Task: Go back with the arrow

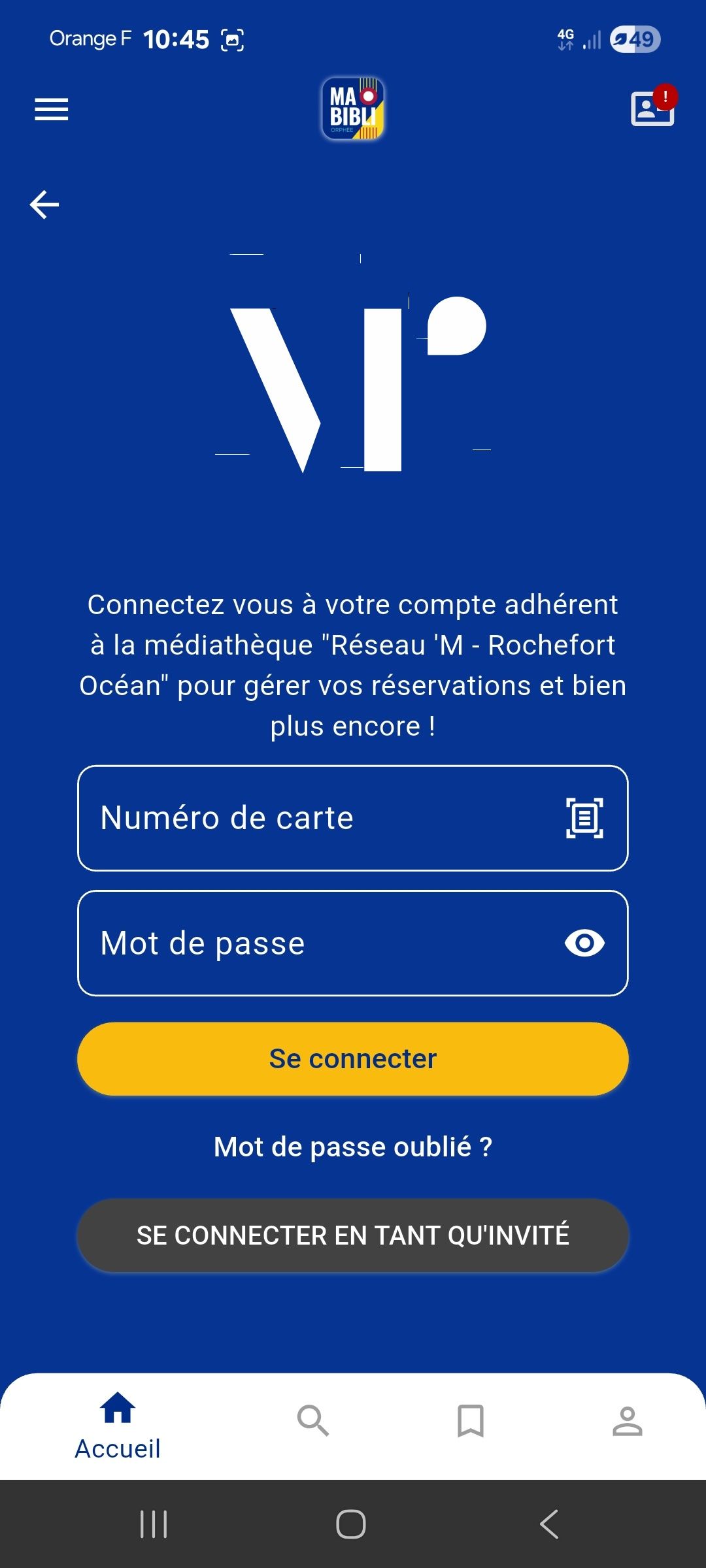Action: (44, 204)
